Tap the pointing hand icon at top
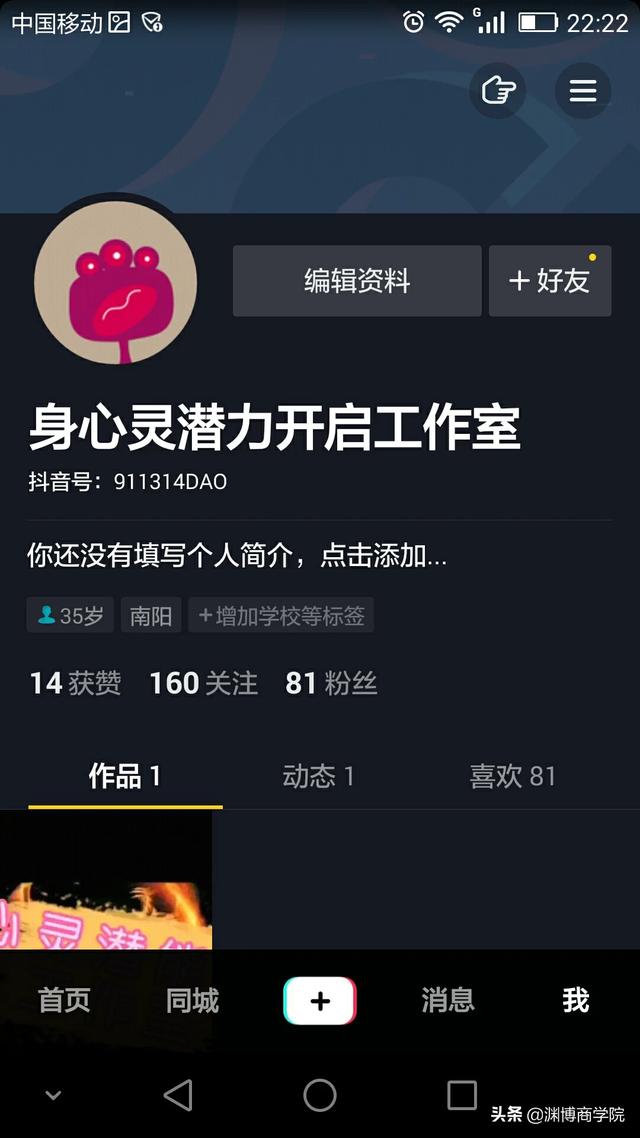Image resolution: width=640 pixels, height=1138 pixels. tap(498, 91)
